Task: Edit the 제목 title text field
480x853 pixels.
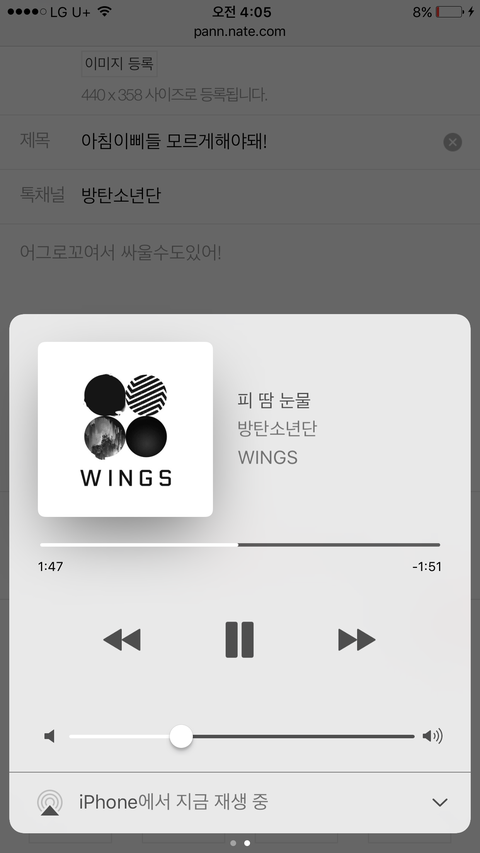Action: (x=256, y=142)
